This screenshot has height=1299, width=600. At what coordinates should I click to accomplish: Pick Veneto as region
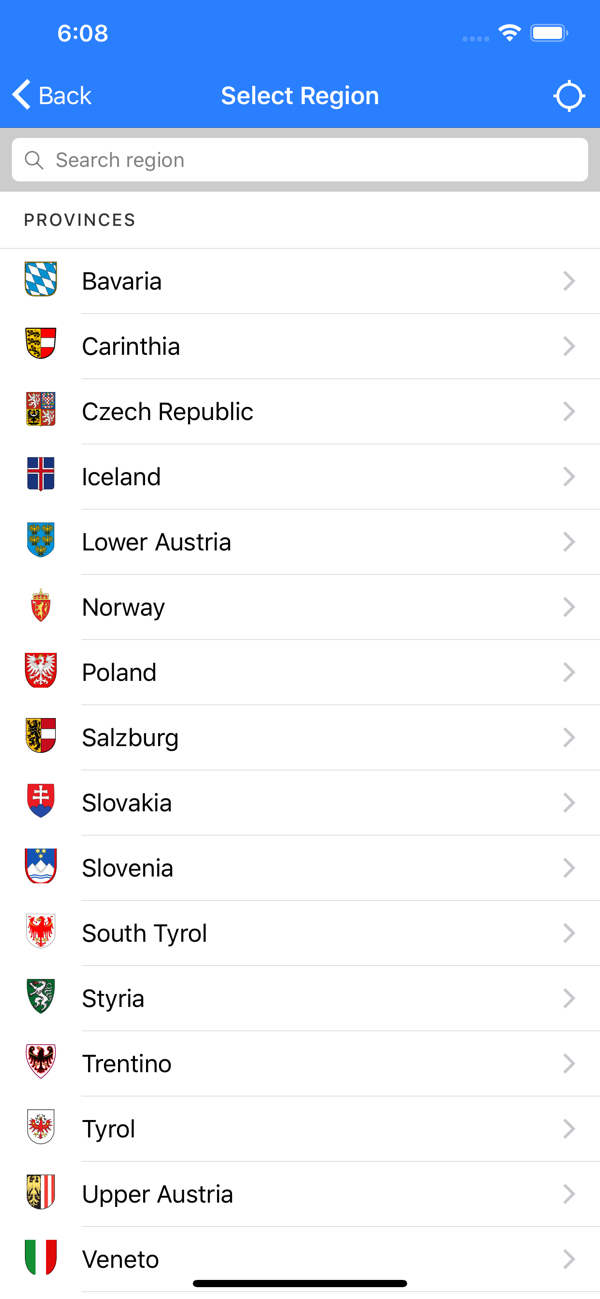(300, 1257)
